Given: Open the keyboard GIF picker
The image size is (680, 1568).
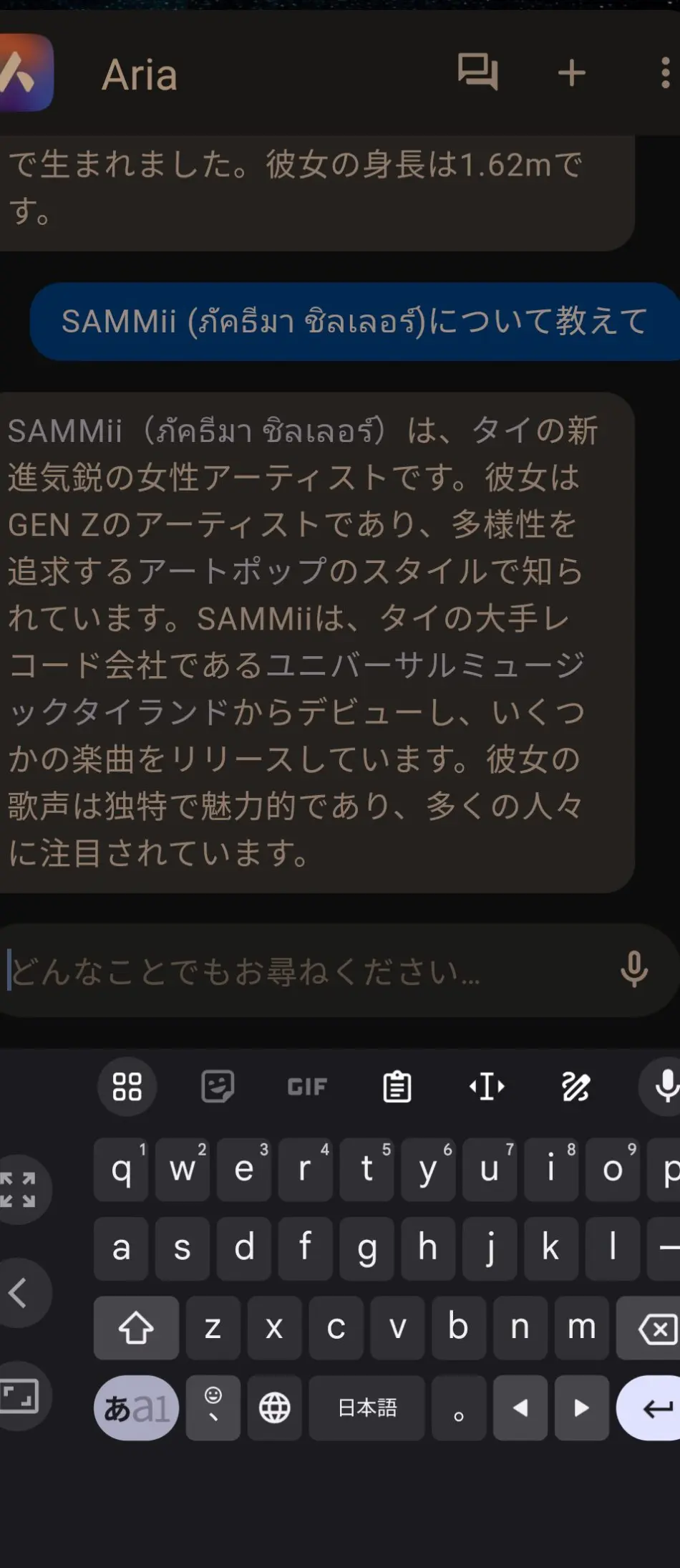Looking at the screenshot, I should click(307, 1087).
